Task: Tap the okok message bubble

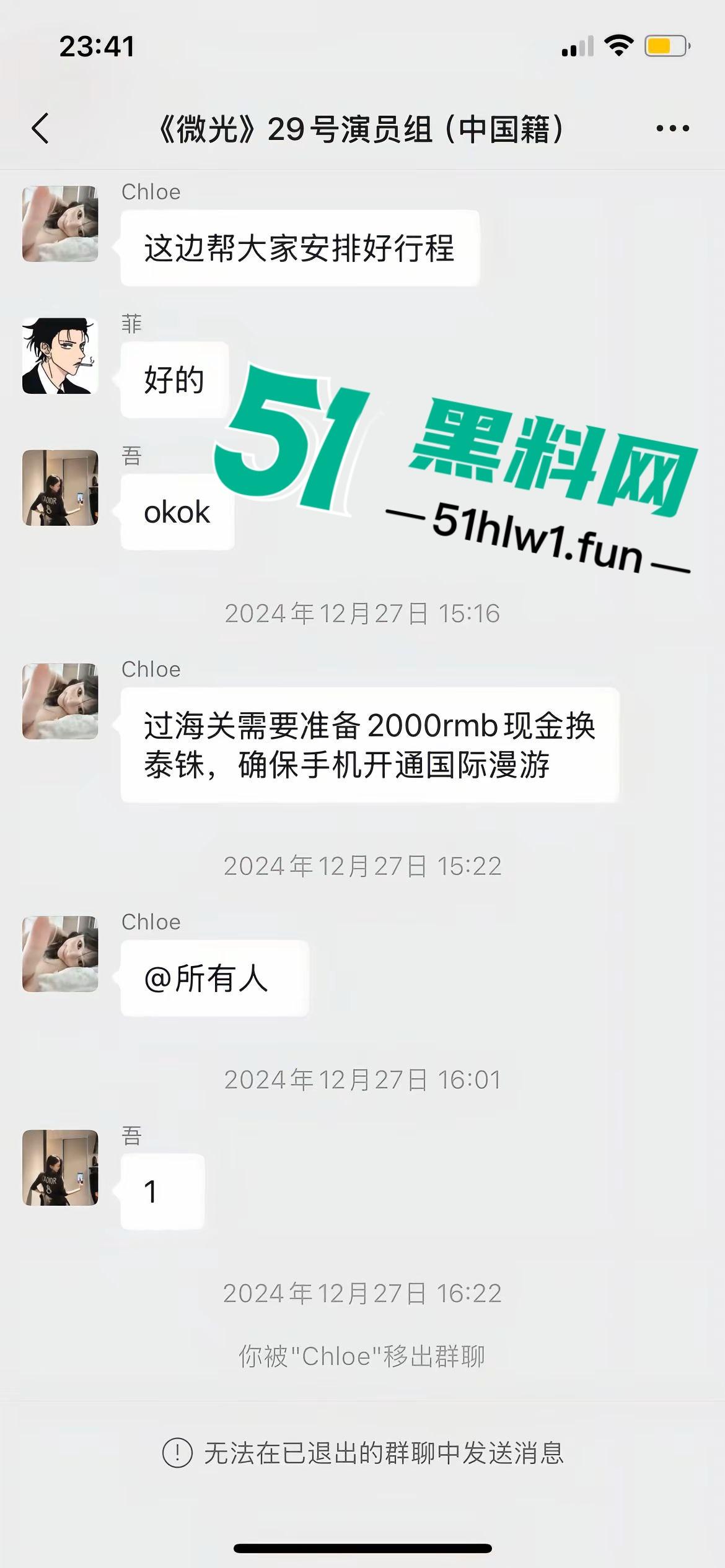Action: (177, 512)
